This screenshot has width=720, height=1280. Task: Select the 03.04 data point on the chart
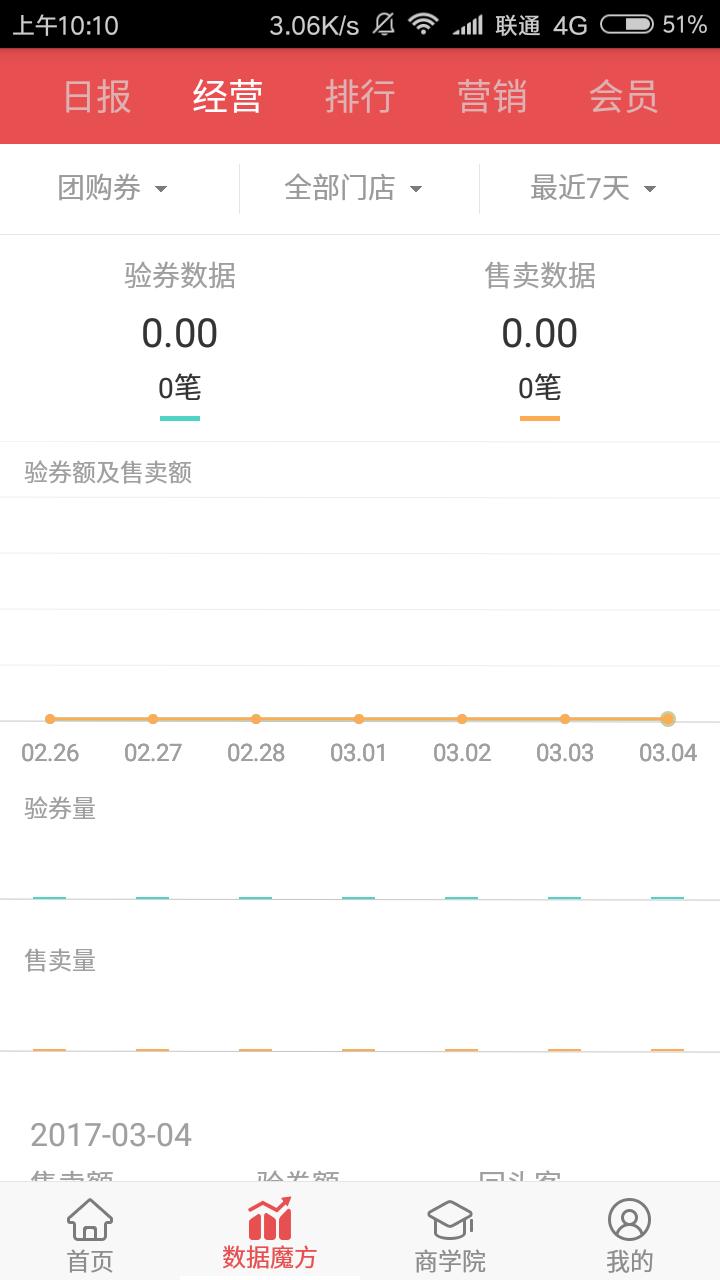668,718
